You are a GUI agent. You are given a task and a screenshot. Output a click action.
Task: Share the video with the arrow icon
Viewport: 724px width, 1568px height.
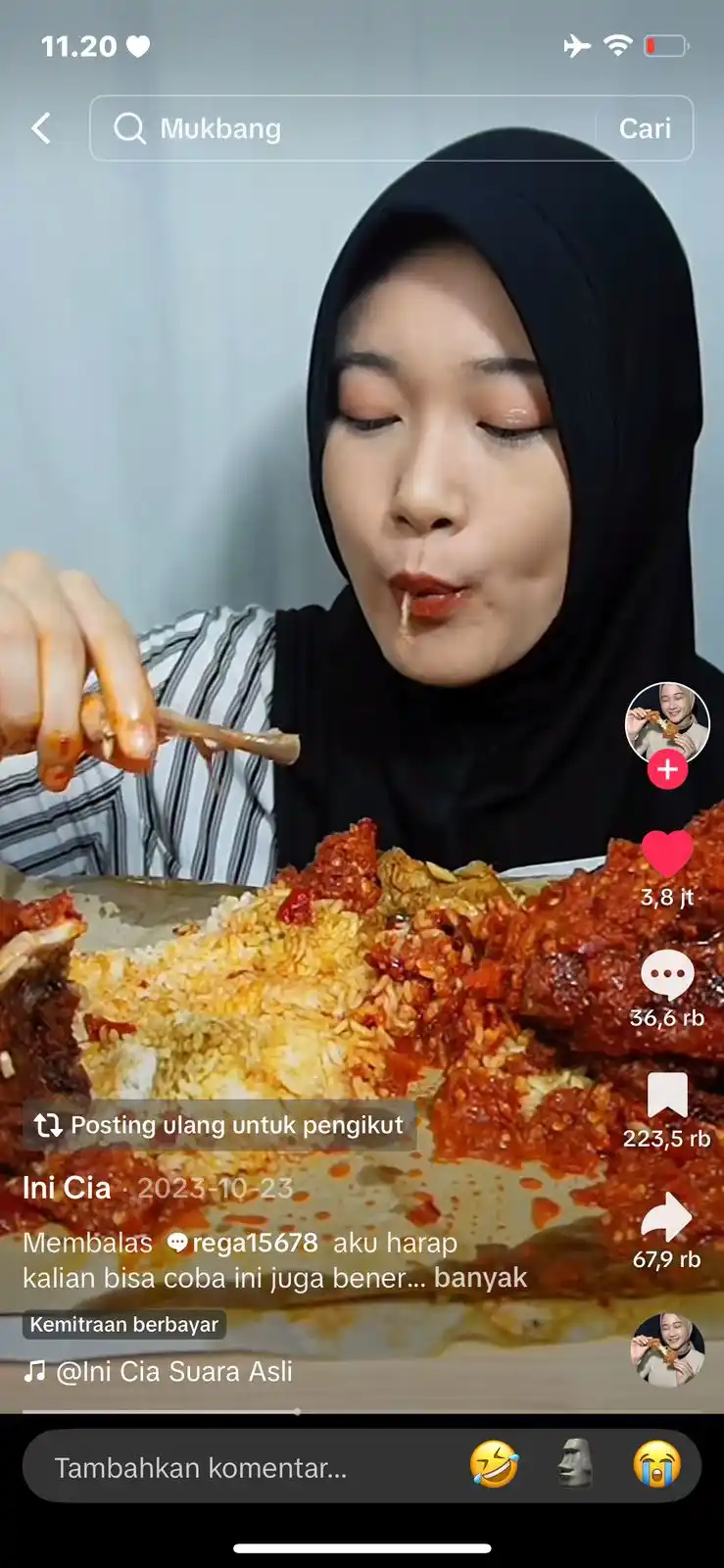click(x=667, y=1217)
